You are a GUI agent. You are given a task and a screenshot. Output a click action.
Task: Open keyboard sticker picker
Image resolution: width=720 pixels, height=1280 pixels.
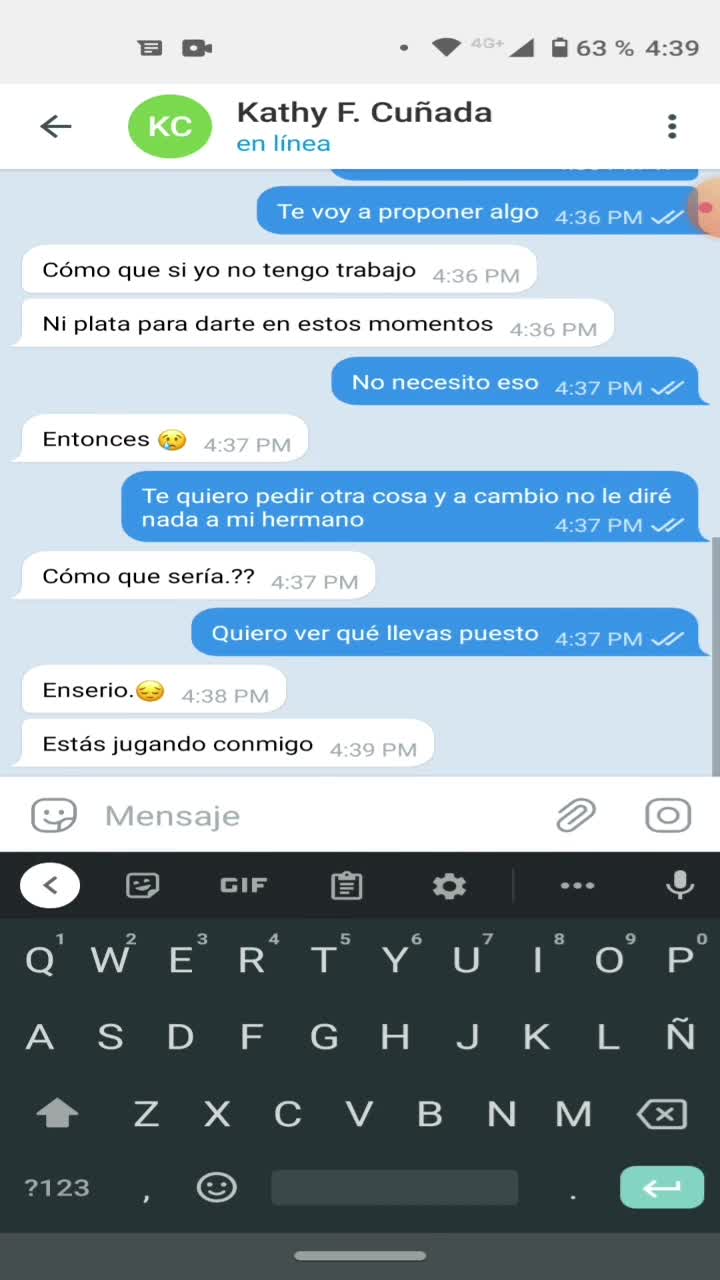click(143, 885)
